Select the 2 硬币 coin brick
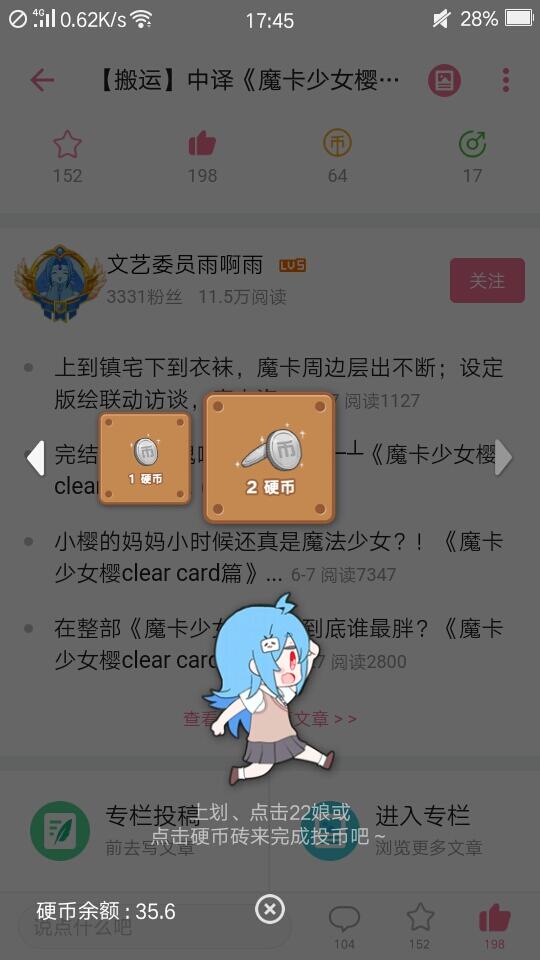Image resolution: width=540 pixels, height=960 pixels. pyautogui.click(x=270, y=458)
